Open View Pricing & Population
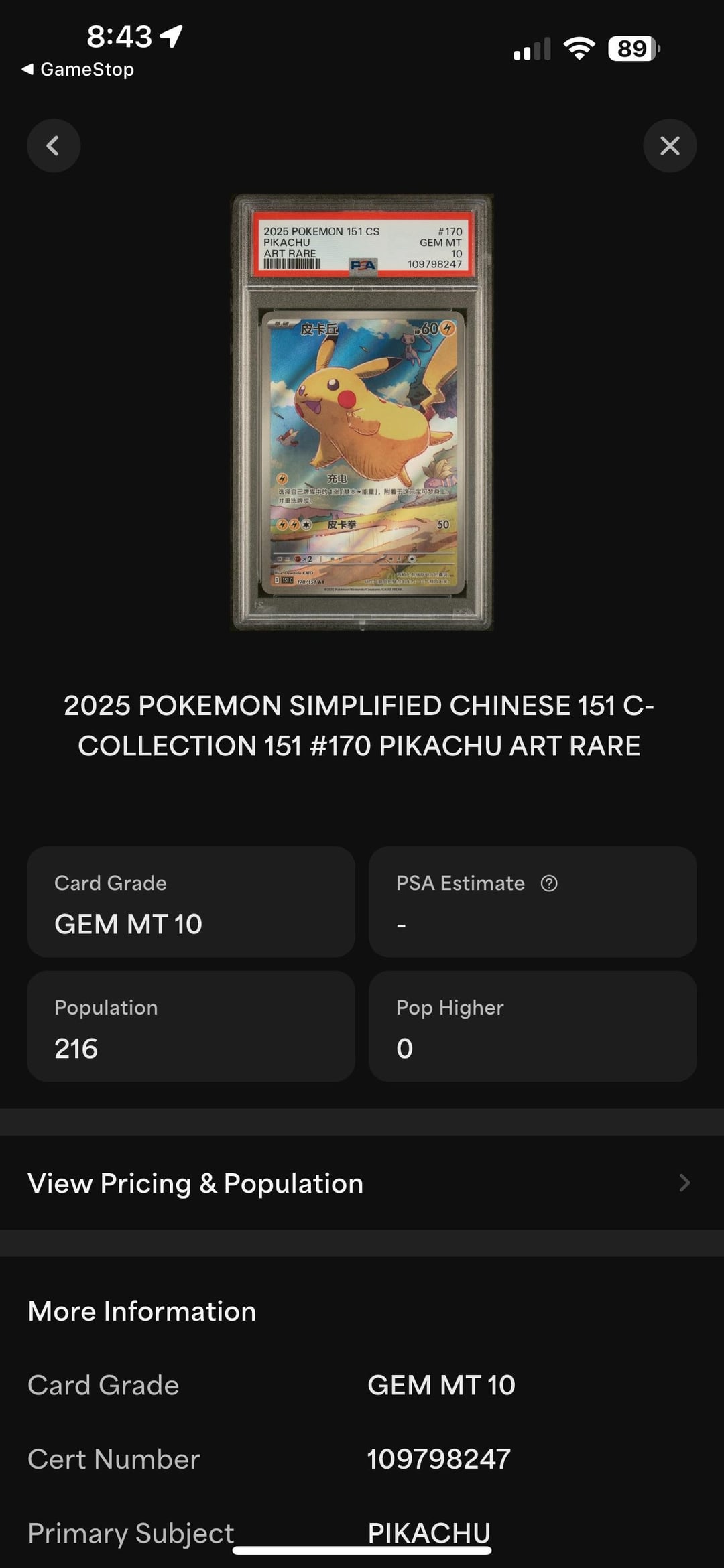This screenshot has width=724, height=1568. pos(362,1183)
